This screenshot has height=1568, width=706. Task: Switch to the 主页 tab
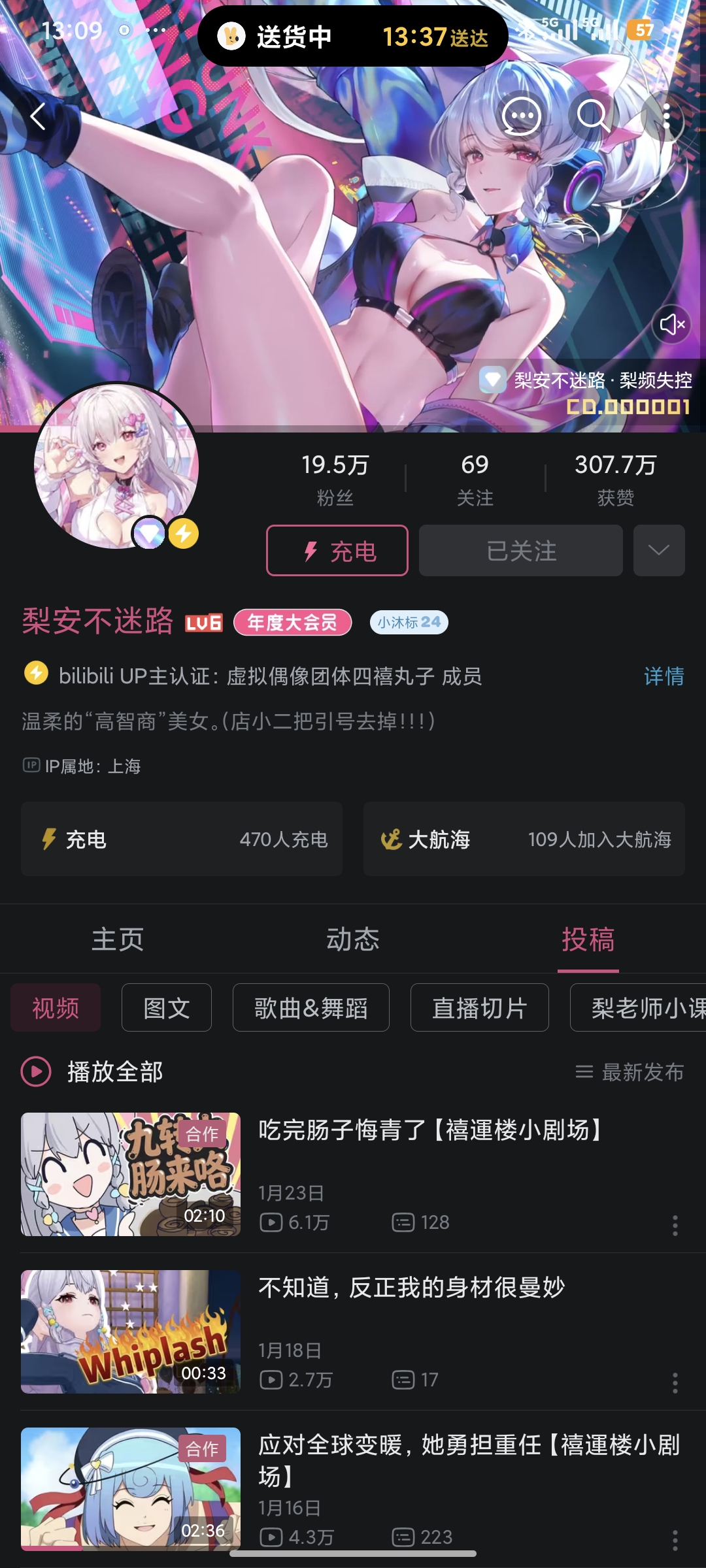(118, 939)
